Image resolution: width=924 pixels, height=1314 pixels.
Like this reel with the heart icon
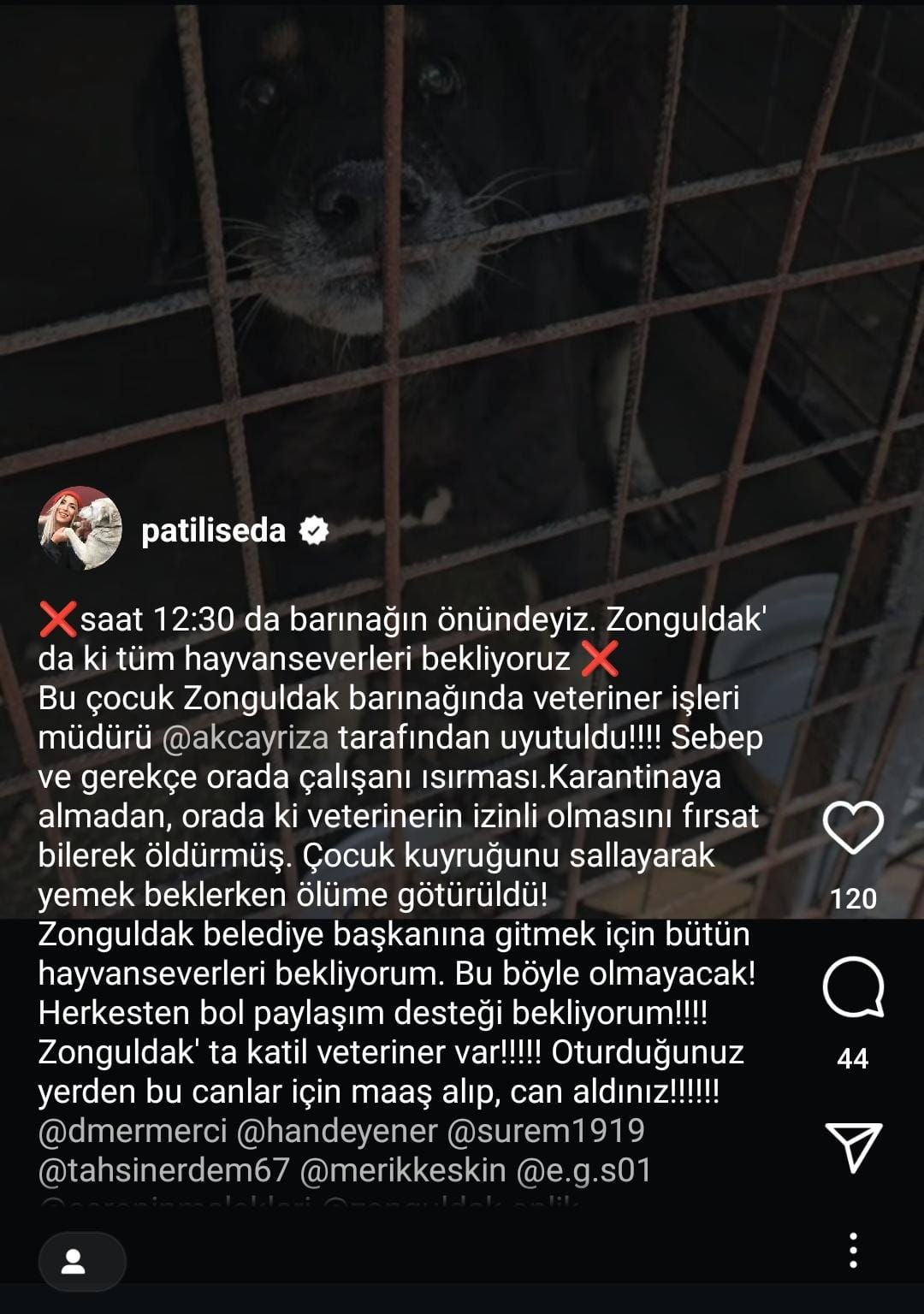point(853,827)
